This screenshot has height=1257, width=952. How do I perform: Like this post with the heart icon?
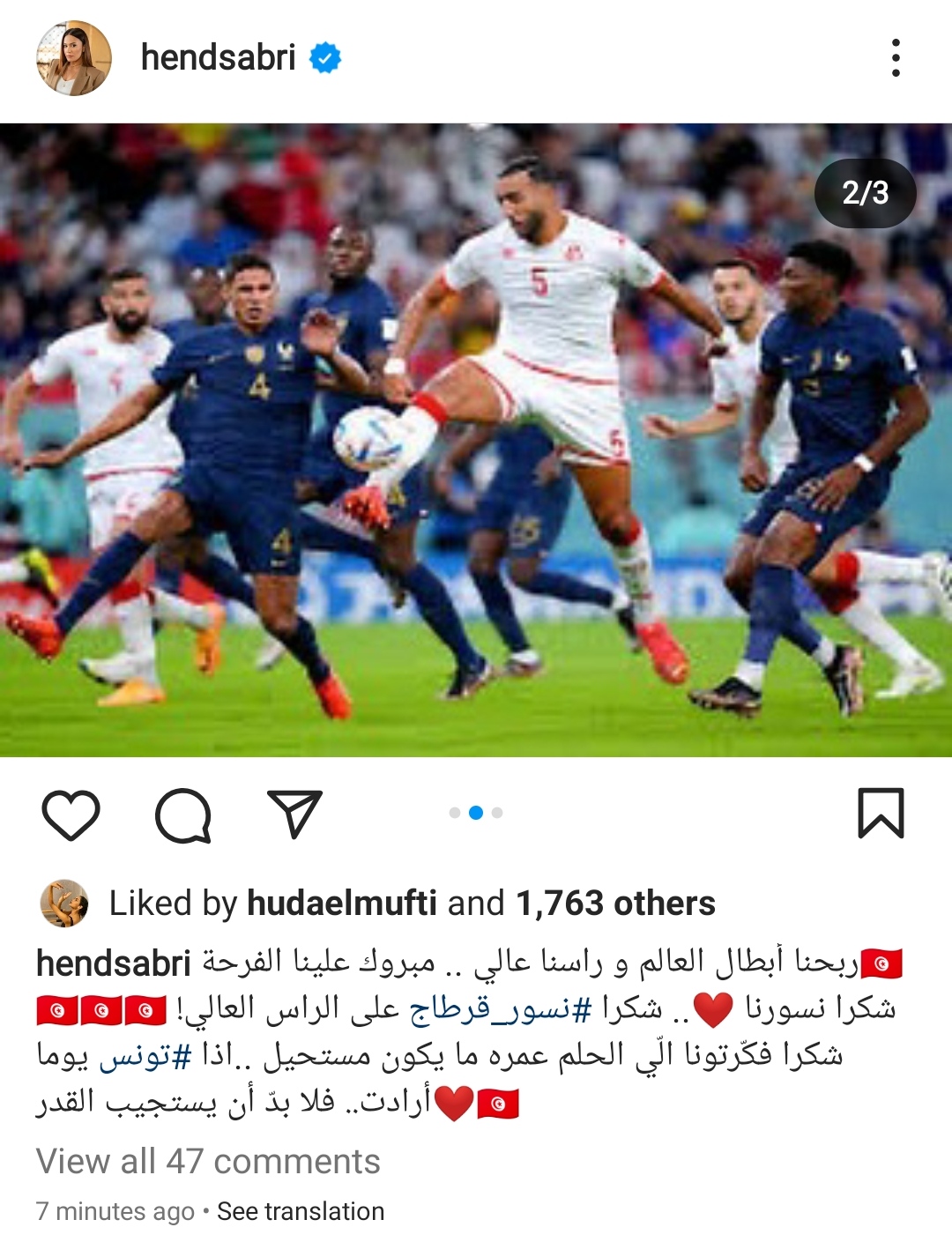71,814
